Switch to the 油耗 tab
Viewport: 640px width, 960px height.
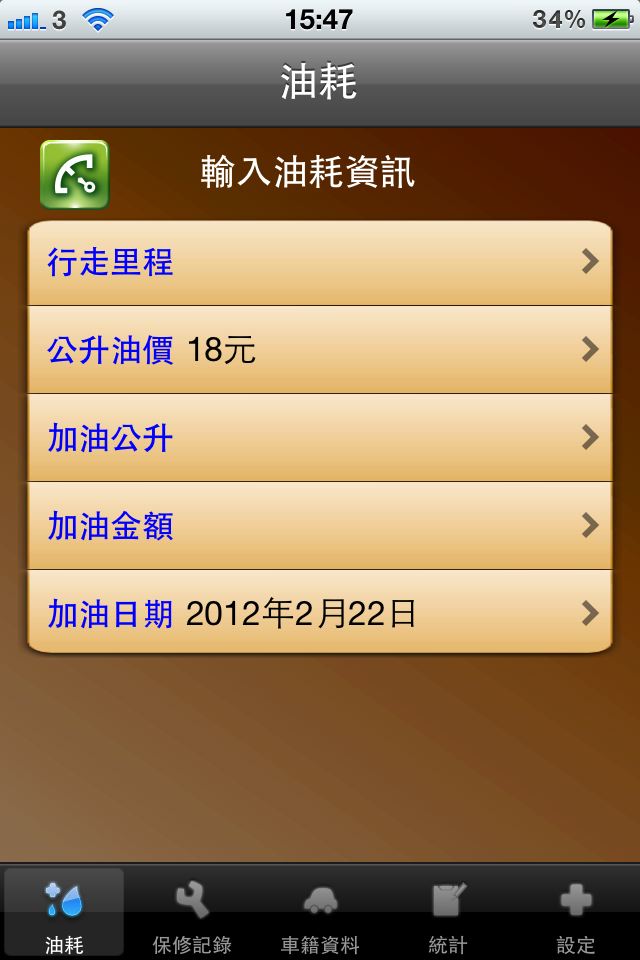tap(65, 914)
